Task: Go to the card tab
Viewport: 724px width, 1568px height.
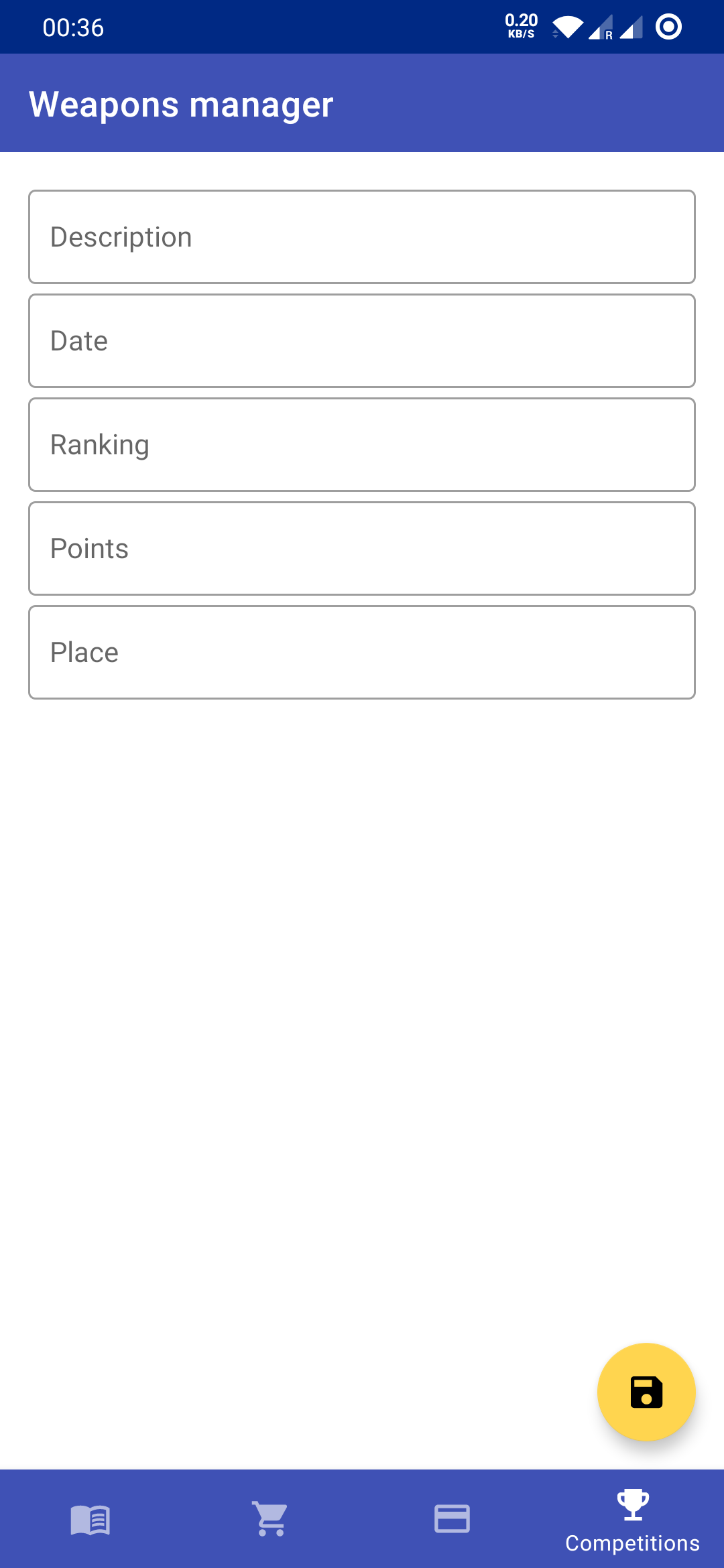Action: 452,1519
